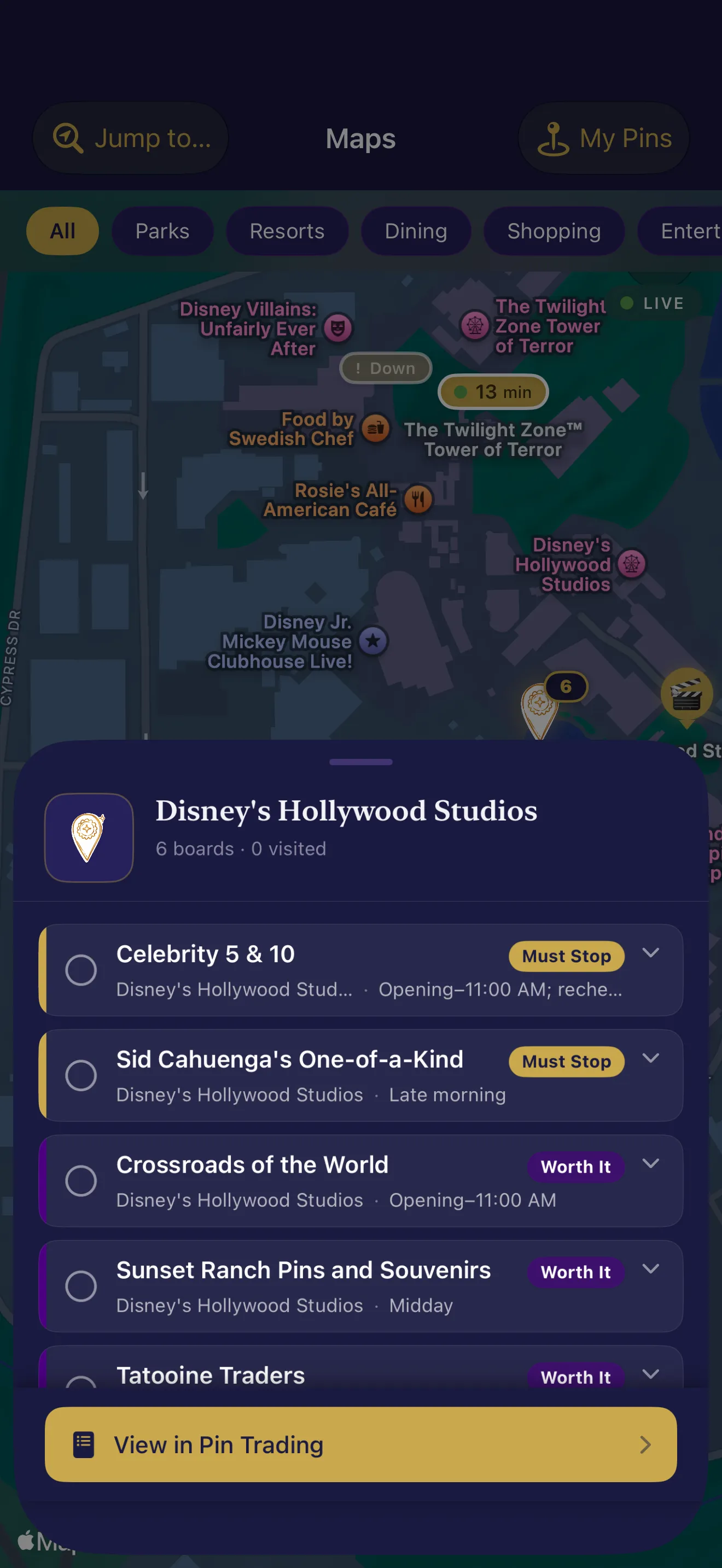Select the Tower of Terror 13 min wait badge

click(x=493, y=392)
